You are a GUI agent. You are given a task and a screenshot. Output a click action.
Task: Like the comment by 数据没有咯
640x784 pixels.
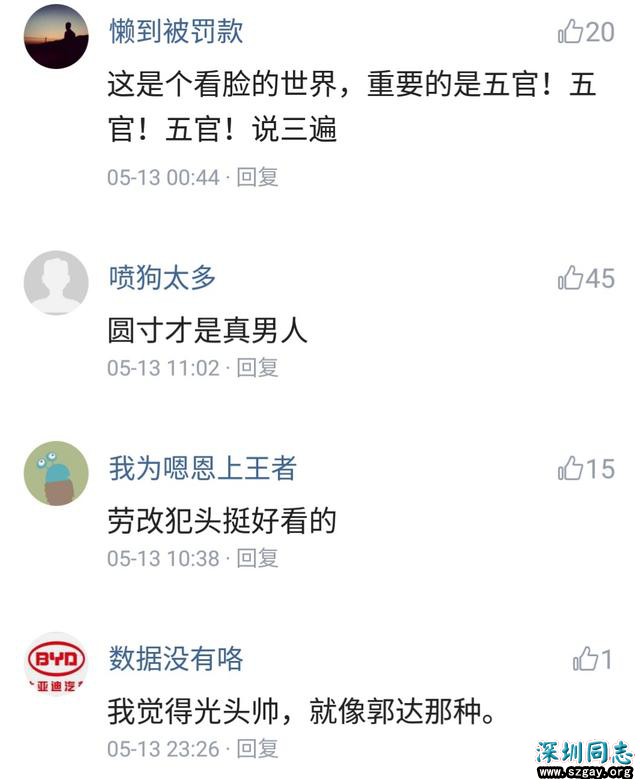coord(585,659)
